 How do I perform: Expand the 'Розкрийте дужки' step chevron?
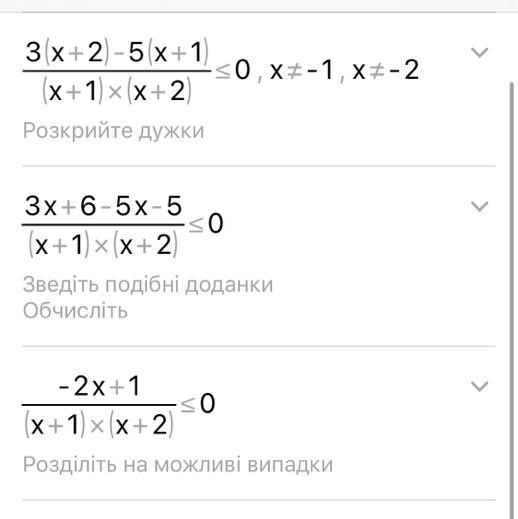click(479, 53)
